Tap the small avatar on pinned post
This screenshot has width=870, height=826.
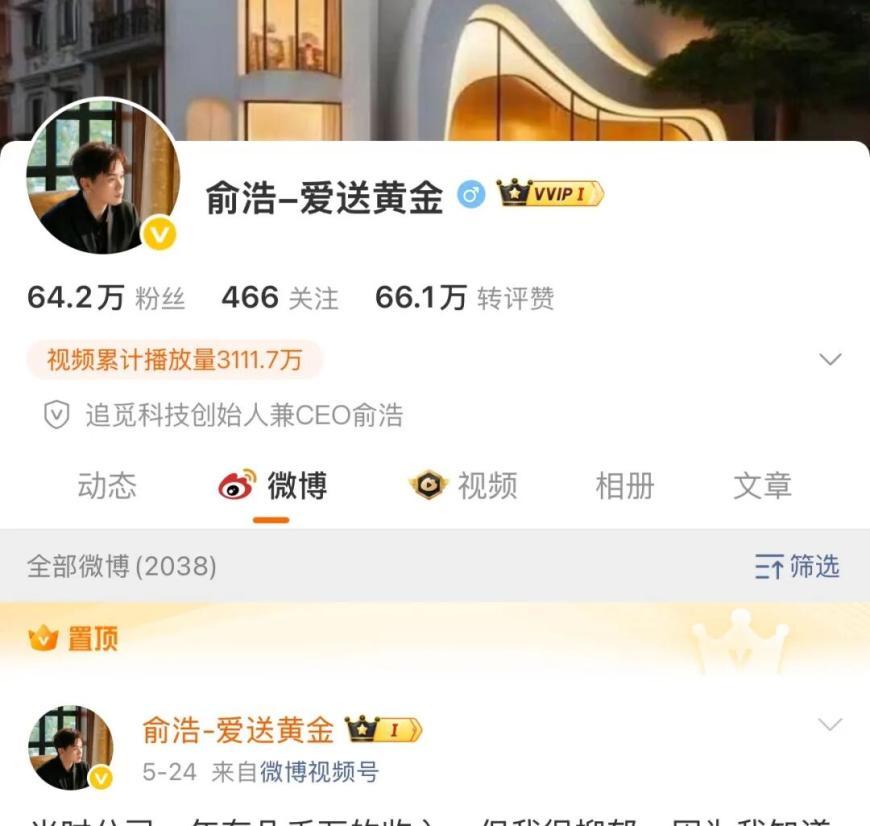click(x=70, y=748)
